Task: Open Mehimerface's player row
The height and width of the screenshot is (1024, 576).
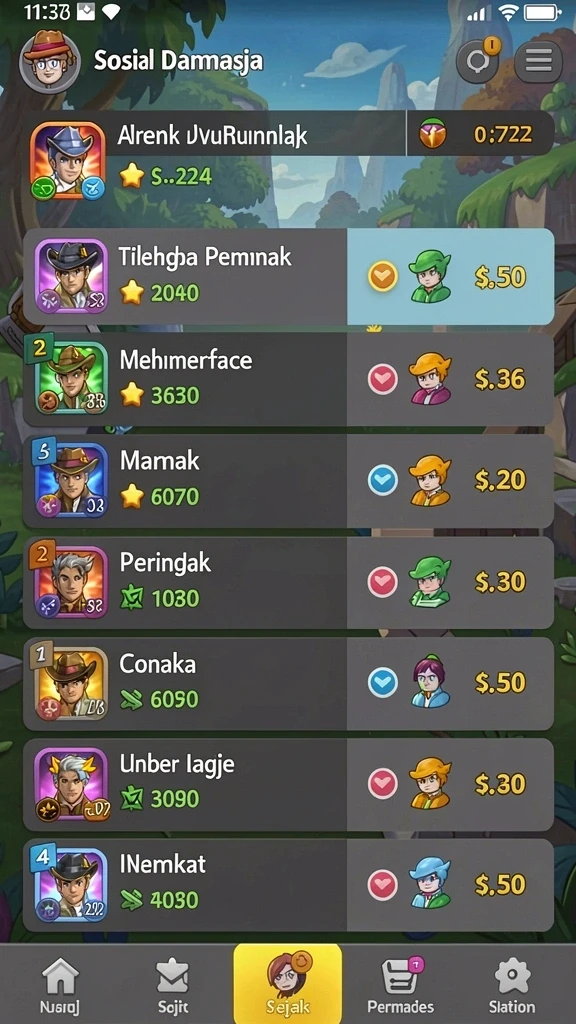Action: pos(288,379)
